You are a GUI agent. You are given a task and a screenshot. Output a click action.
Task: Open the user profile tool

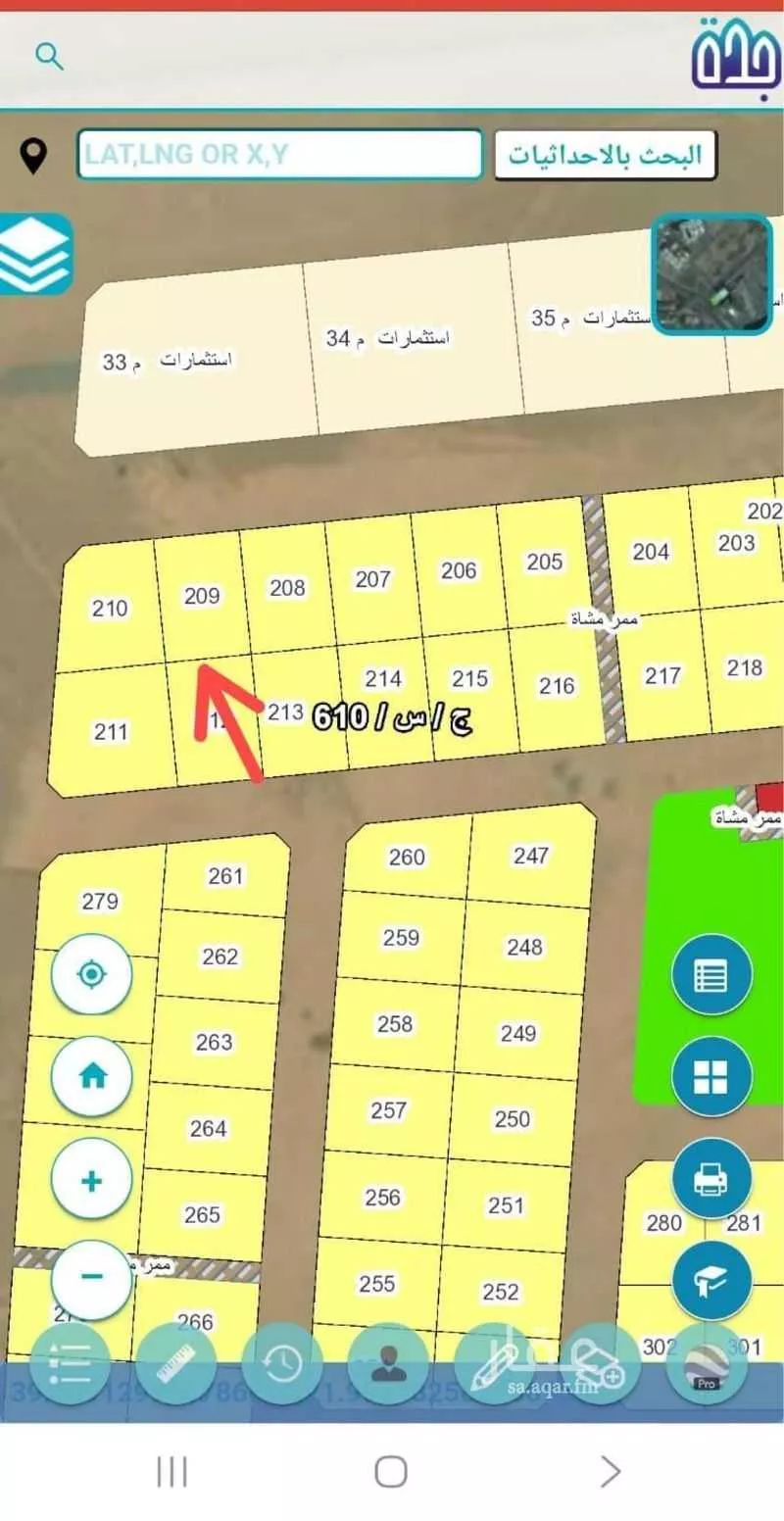pyautogui.click(x=388, y=1363)
